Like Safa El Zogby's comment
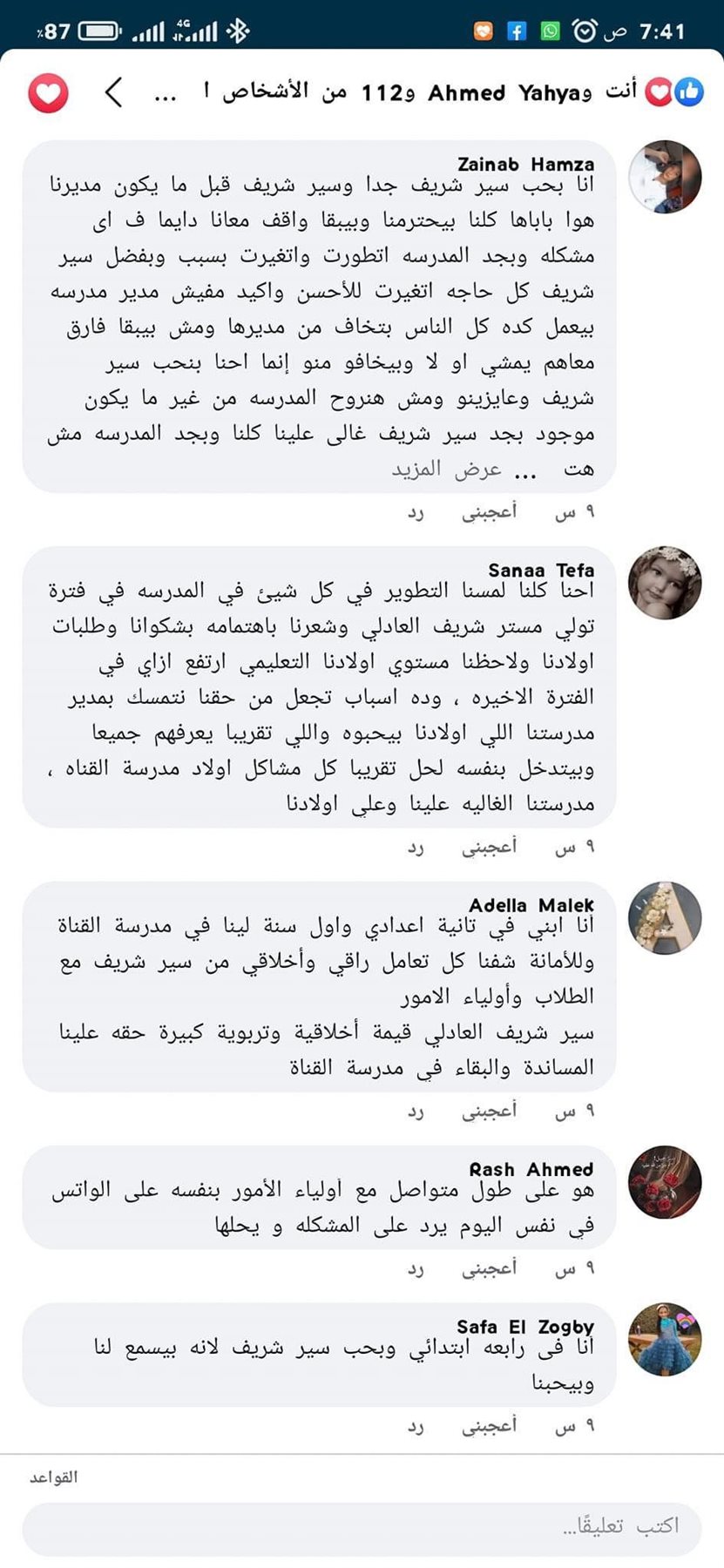The width and height of the screenshot is (724, 1568). tap(489, 1426)
